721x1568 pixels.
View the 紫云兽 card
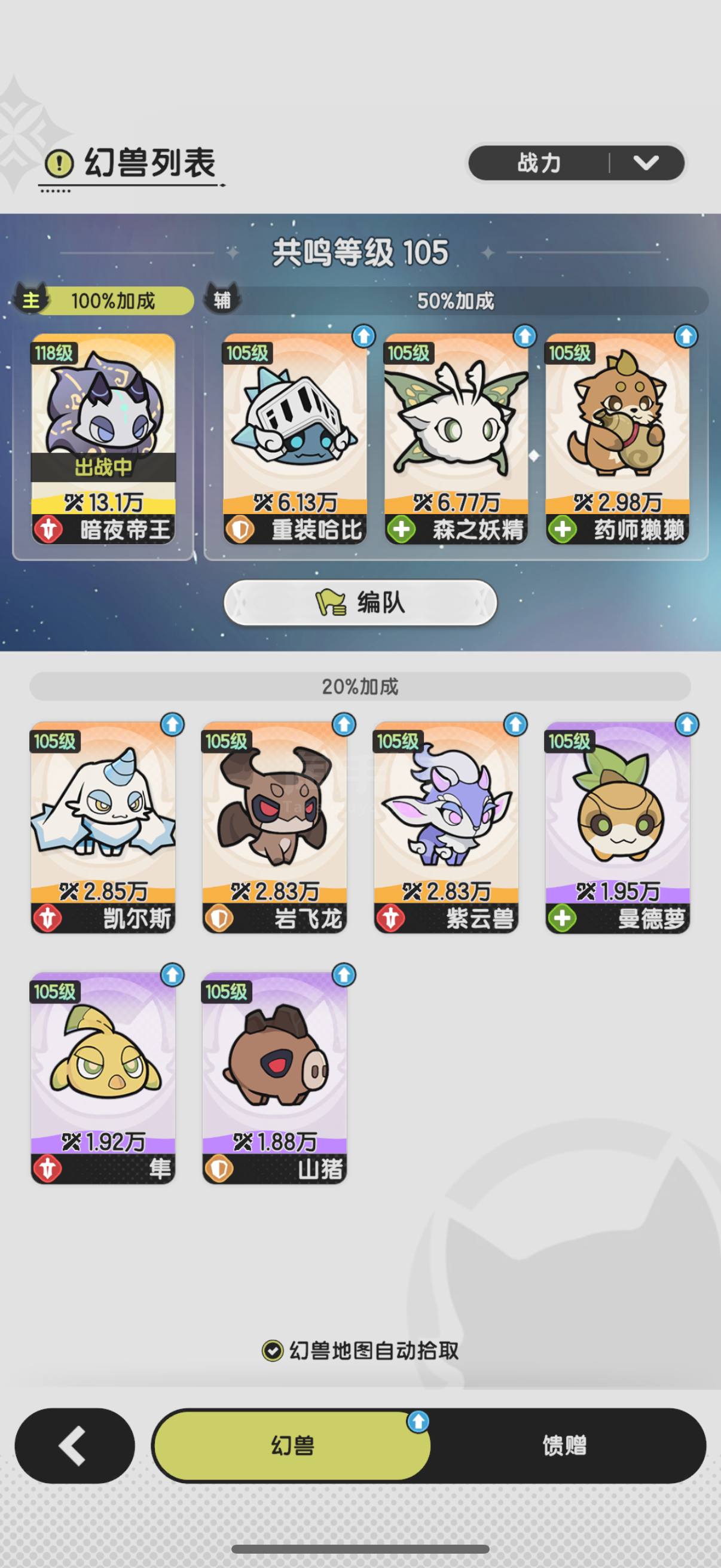coord(447,827)
